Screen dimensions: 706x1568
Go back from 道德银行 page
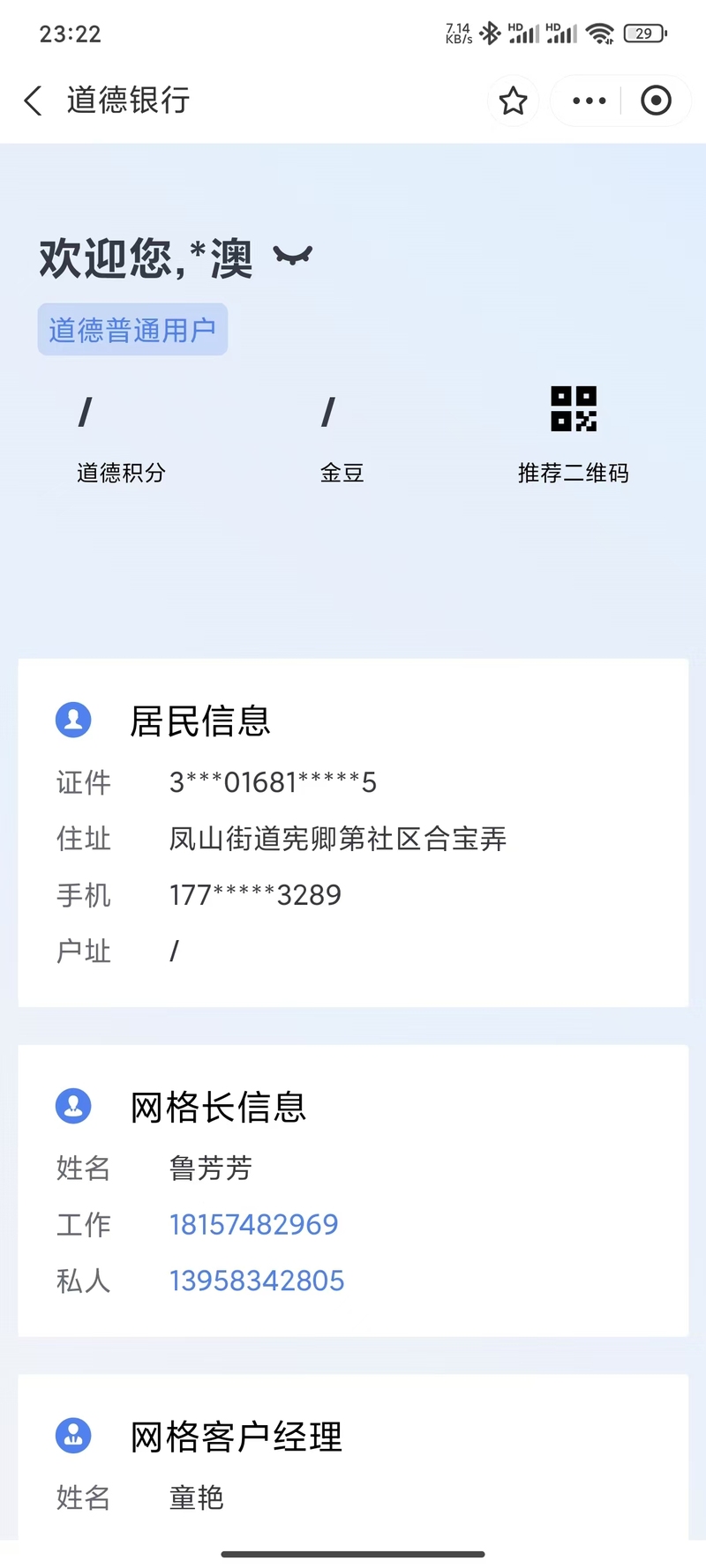(x=34, y=101)
